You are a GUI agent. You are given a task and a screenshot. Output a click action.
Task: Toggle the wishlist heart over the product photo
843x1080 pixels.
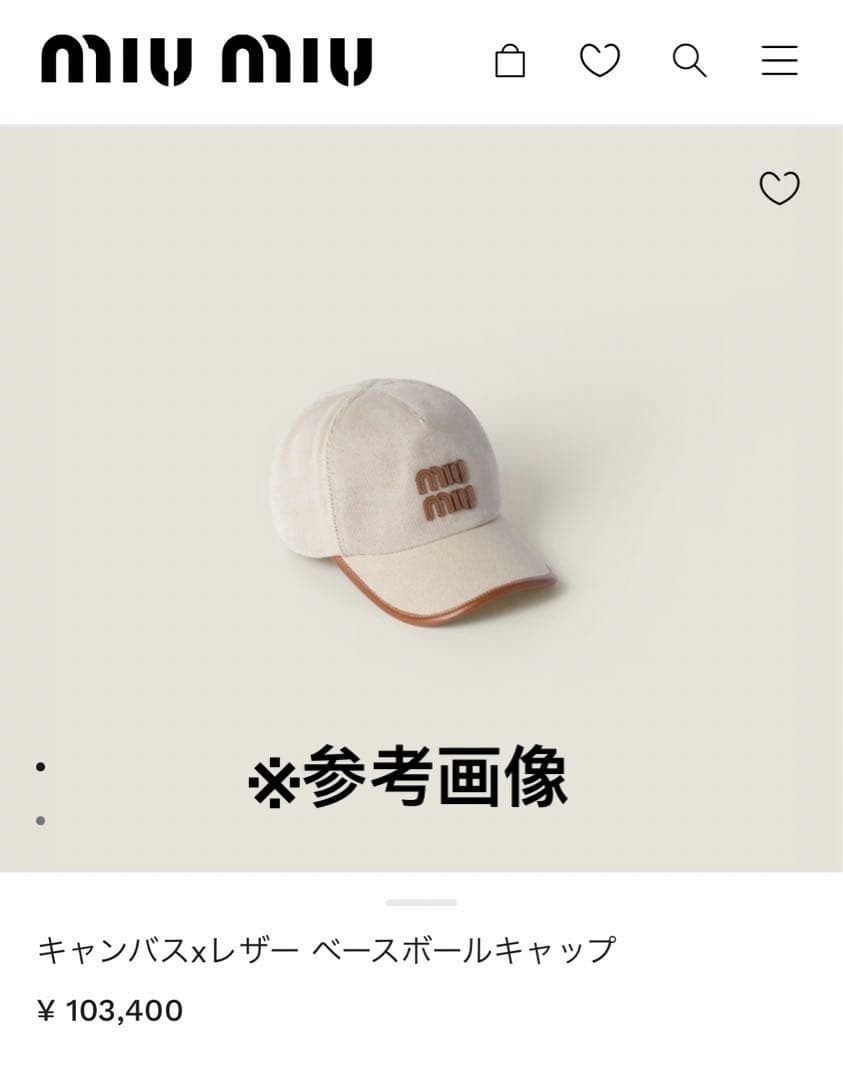pyautogui.click(x=779, y=186)
